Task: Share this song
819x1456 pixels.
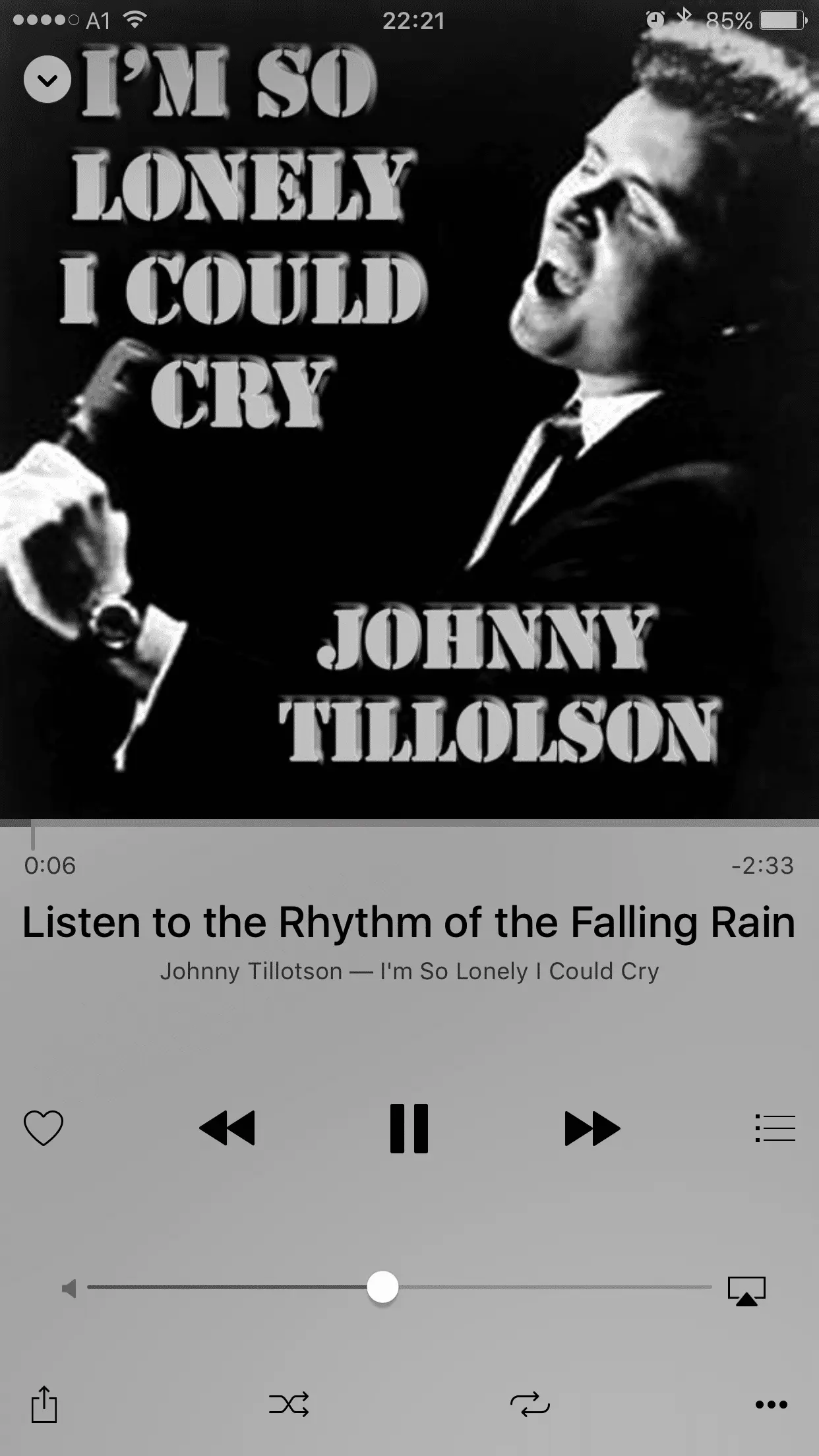Action: 44,1405
